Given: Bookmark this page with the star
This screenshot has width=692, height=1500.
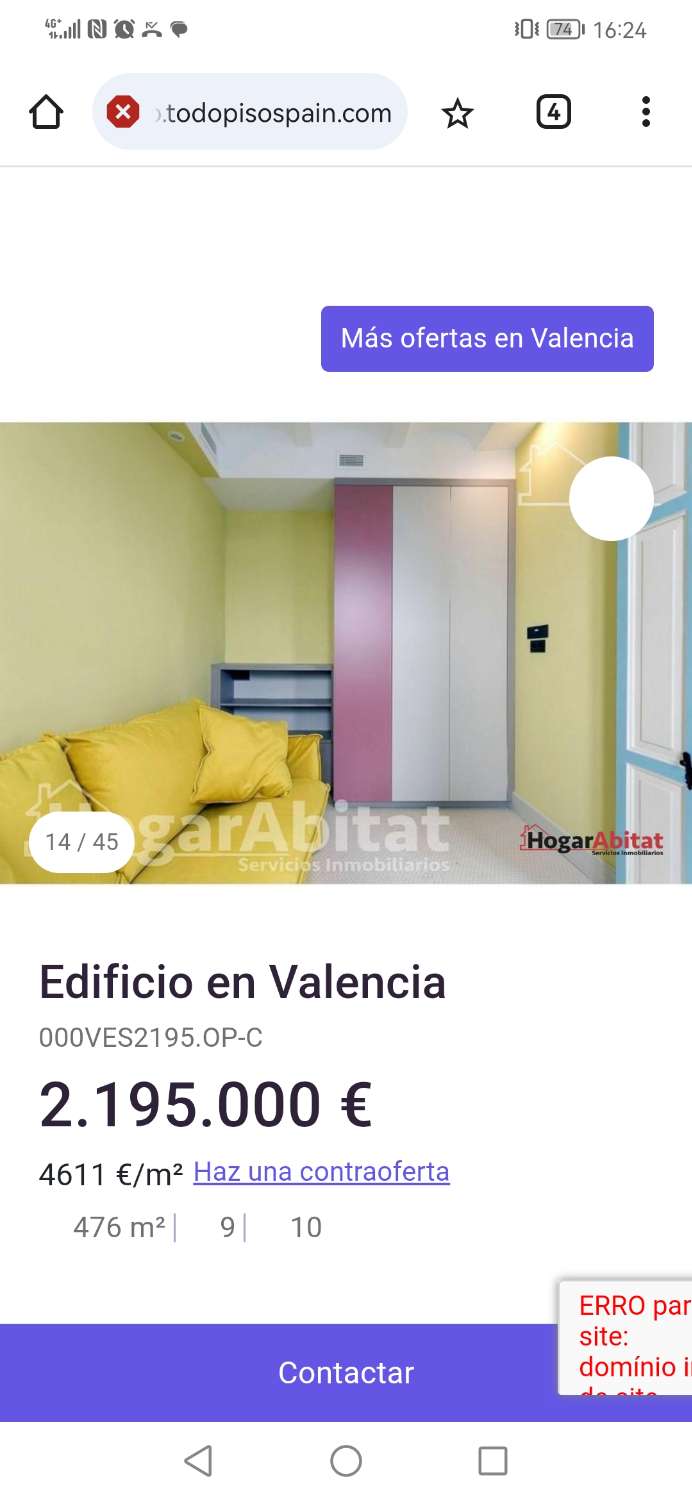Looking at the screenshot, I should (457, 114).
